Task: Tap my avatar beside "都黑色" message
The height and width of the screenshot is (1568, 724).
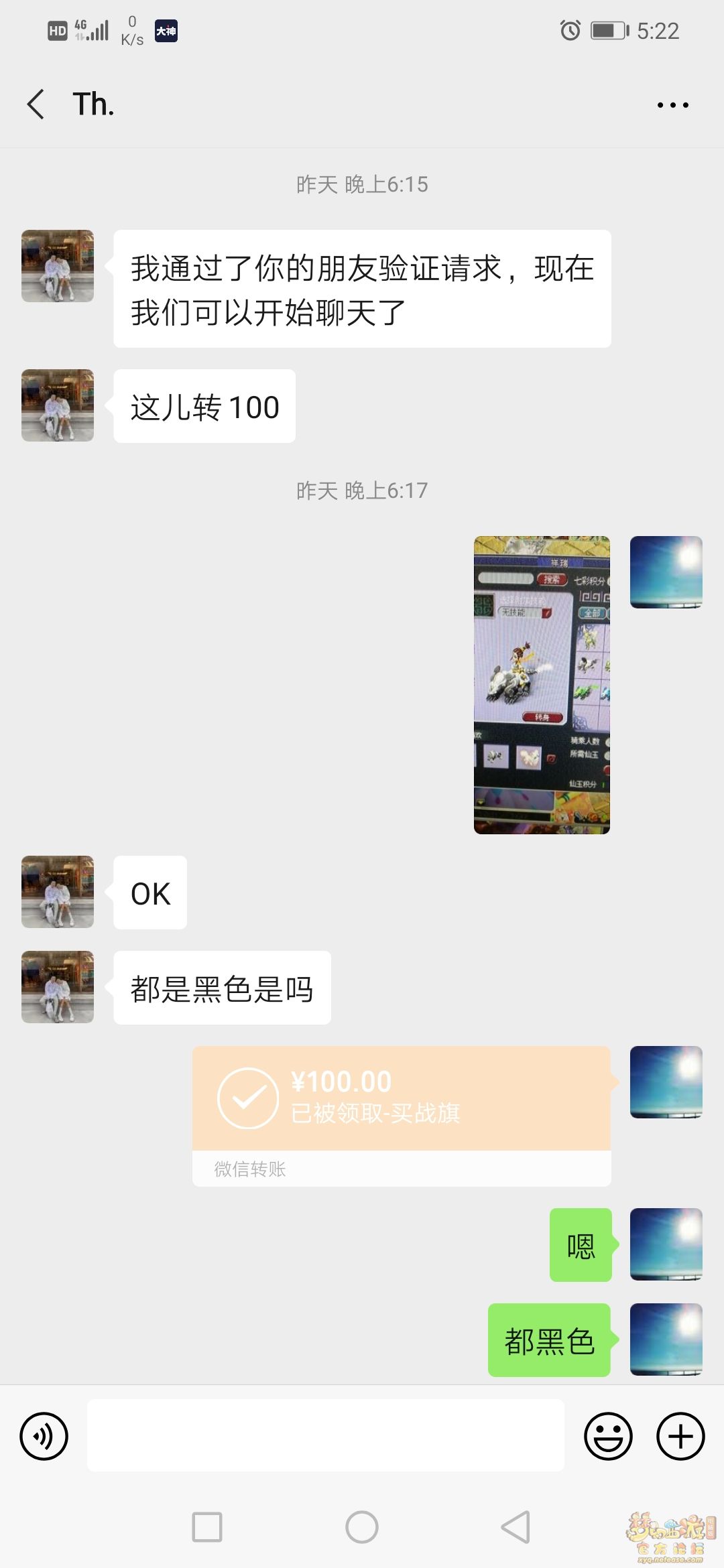Action: coord(666,1340)
